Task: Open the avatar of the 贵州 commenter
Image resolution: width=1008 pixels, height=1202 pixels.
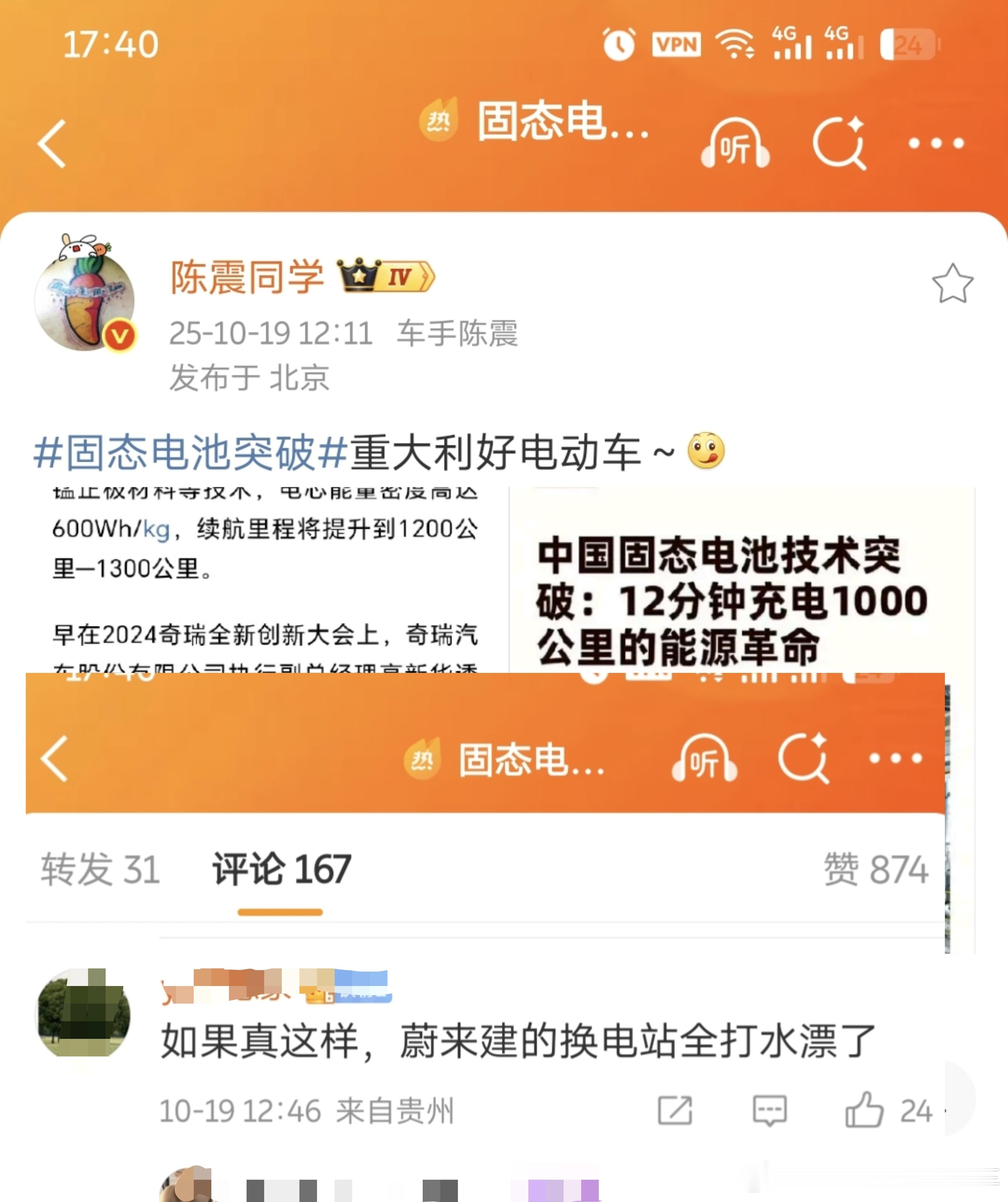Action: click(84, 1013)
